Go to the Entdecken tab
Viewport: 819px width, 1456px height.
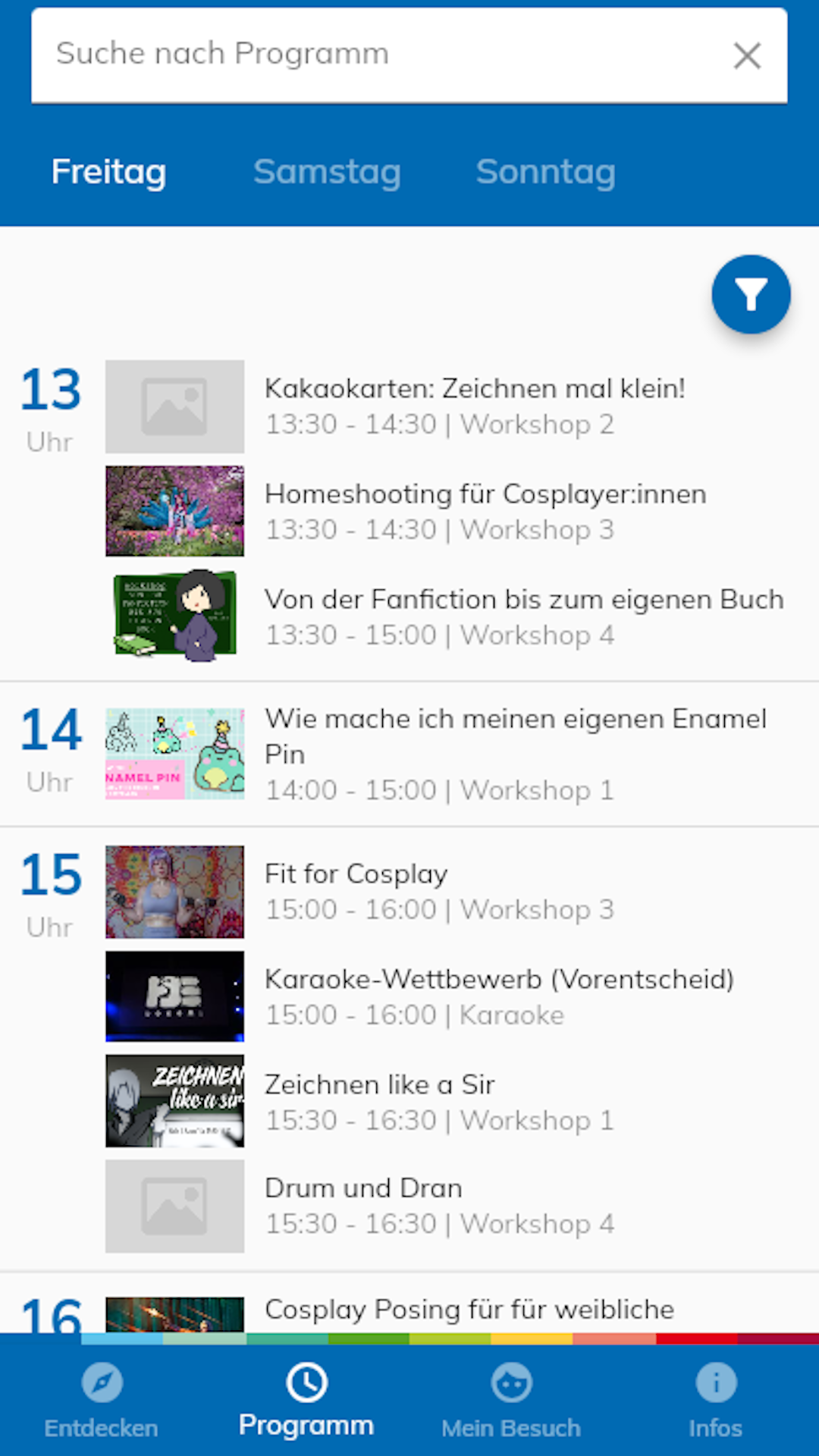[102, 1400]
